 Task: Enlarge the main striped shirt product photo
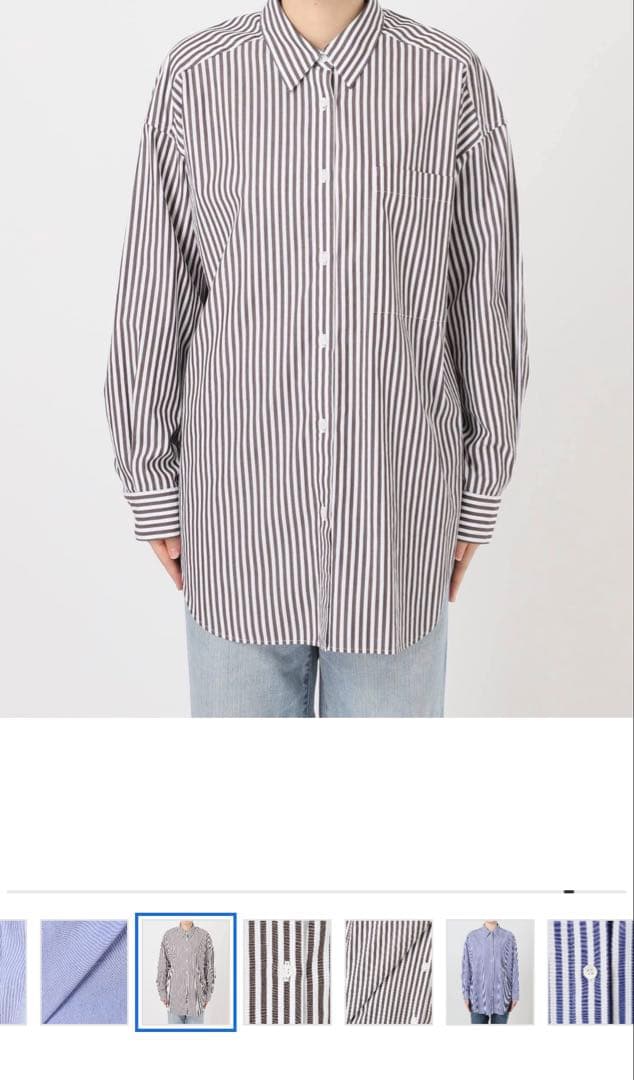point(317,358)
